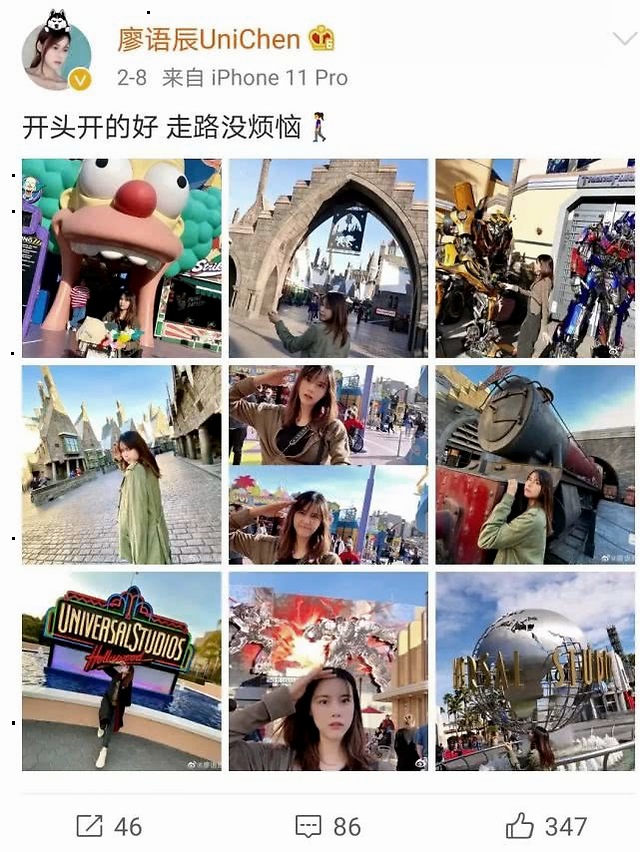Open the selfie with explosion mural photo

[328, 670]
